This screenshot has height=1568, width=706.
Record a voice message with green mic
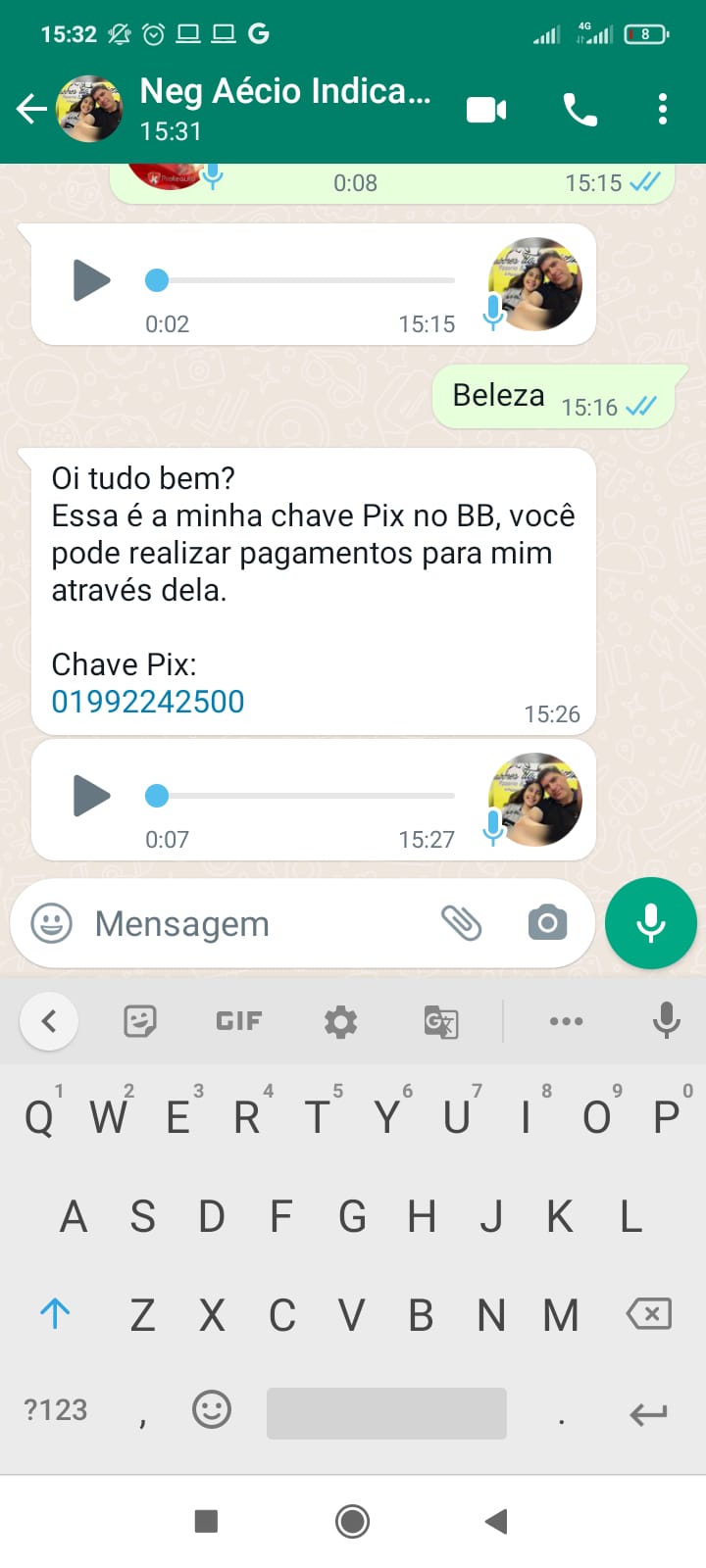650,923
